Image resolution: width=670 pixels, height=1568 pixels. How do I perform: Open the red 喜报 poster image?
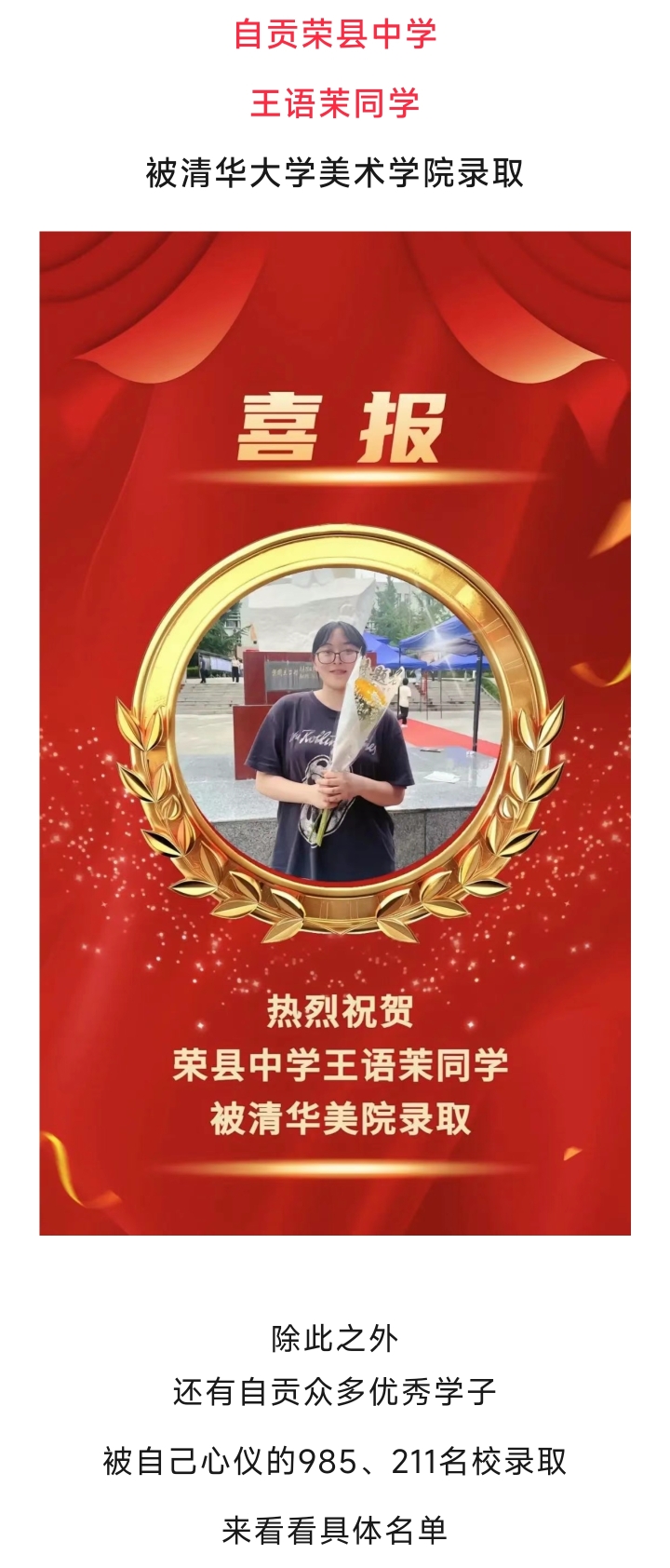coord(335,732)
